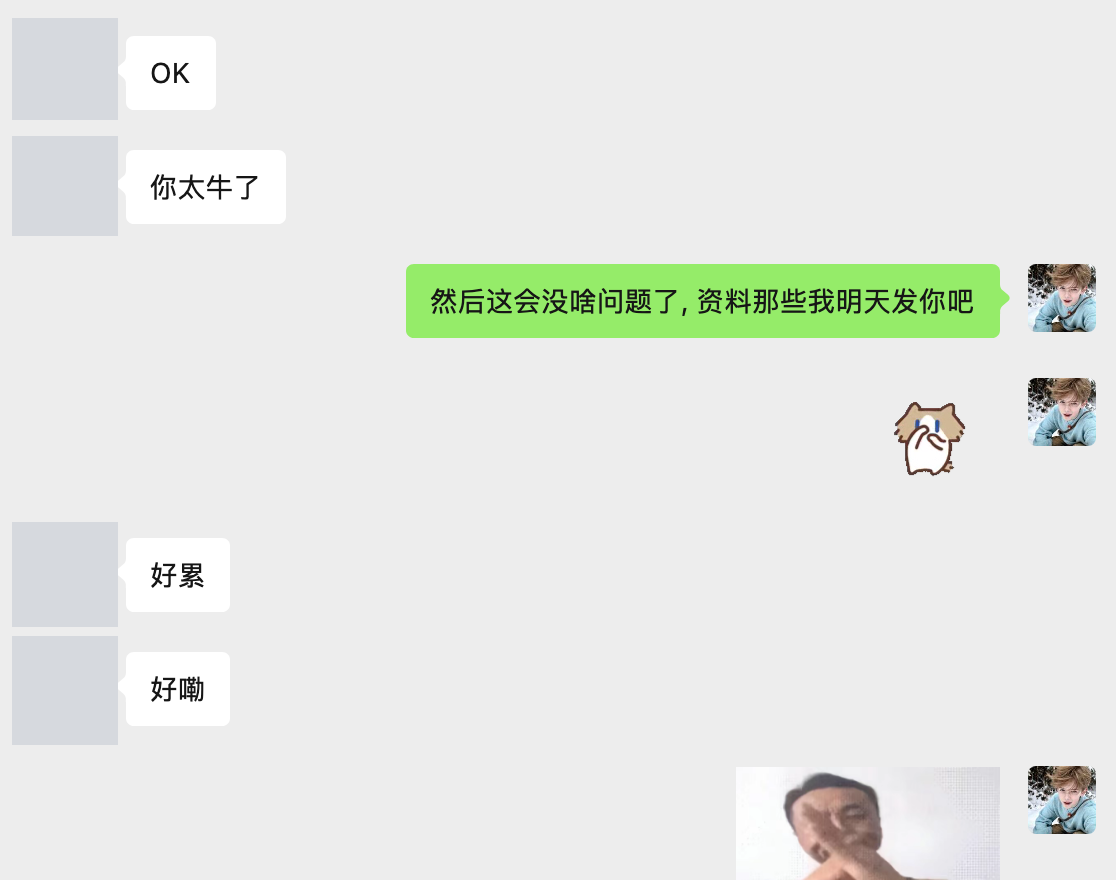Open the blurry photo message at the bottom
This screenshot has width=1116, height=880.
point(868,823)
